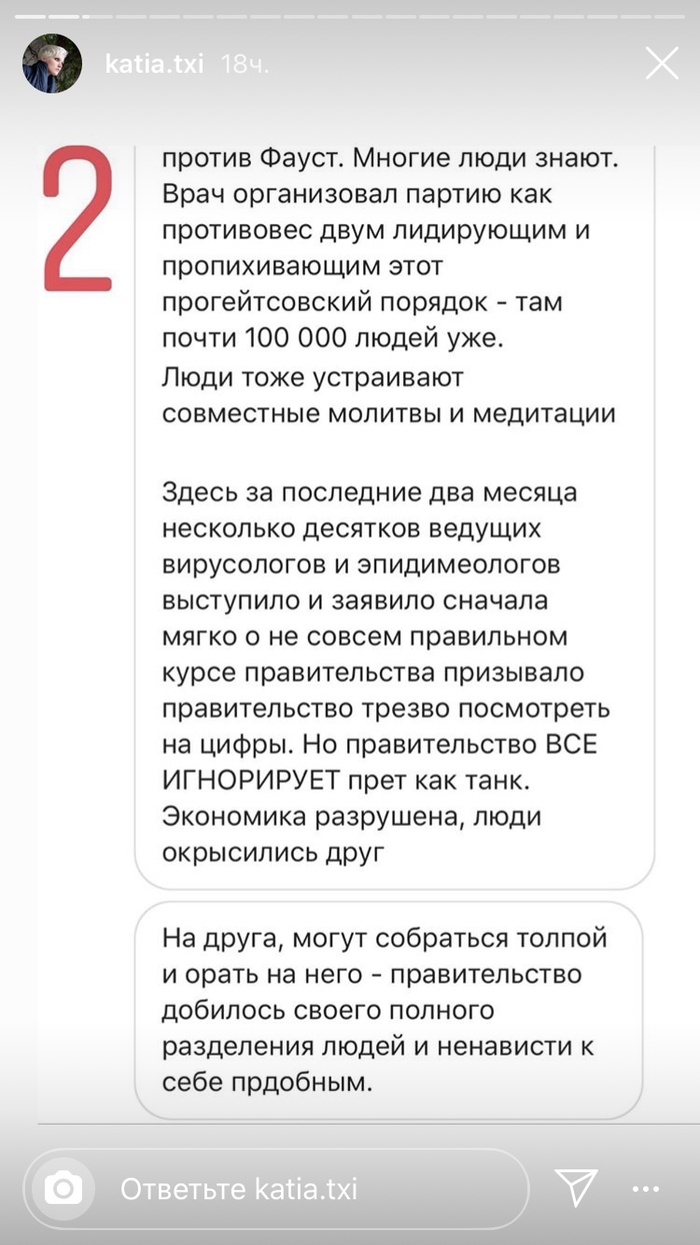Viewport: 700px width, 1245px height.
Task: Open the camera to reply
Action: (x=63, y=1189)
